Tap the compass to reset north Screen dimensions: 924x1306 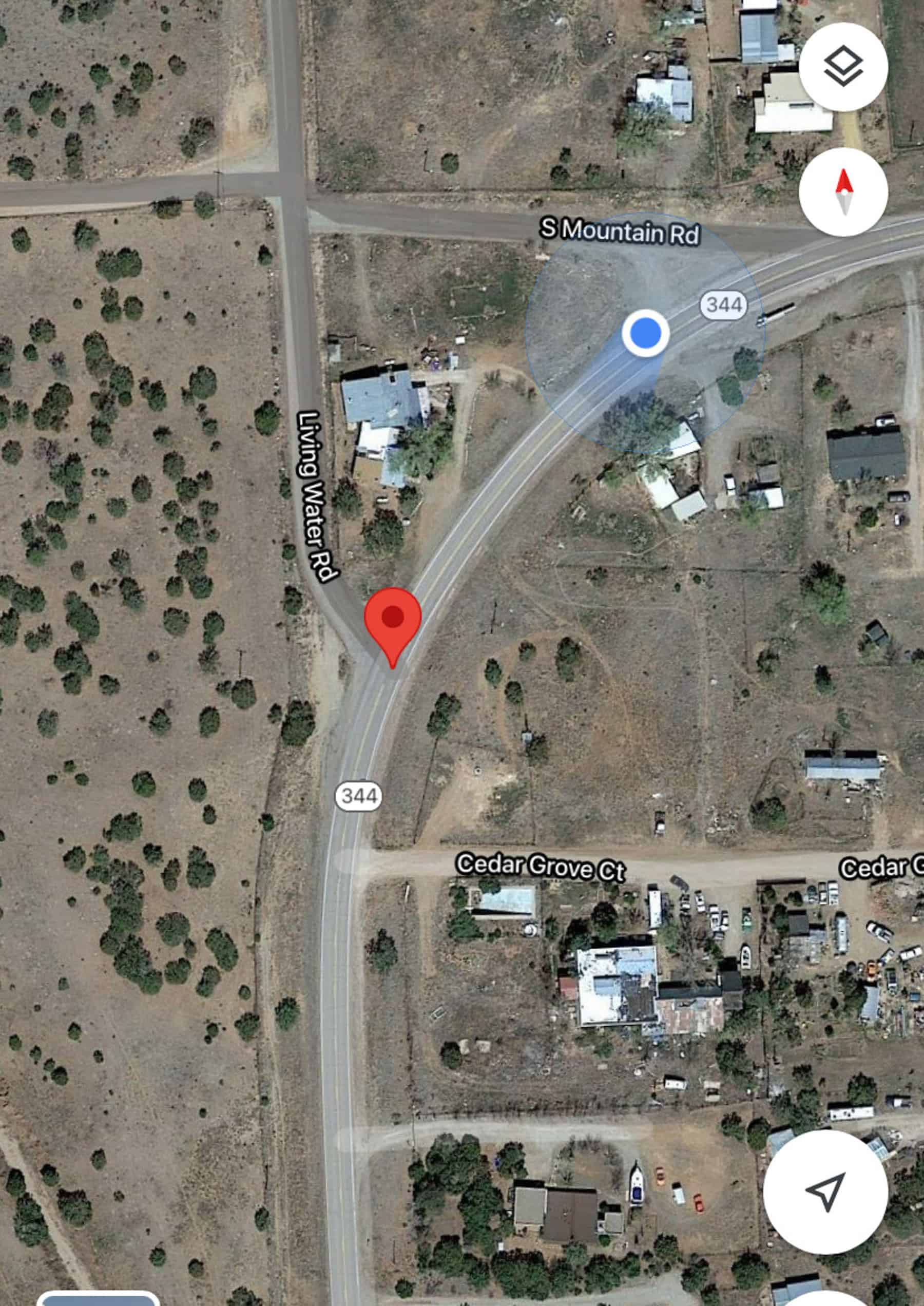pyautogui.click(x=843, y=193)
